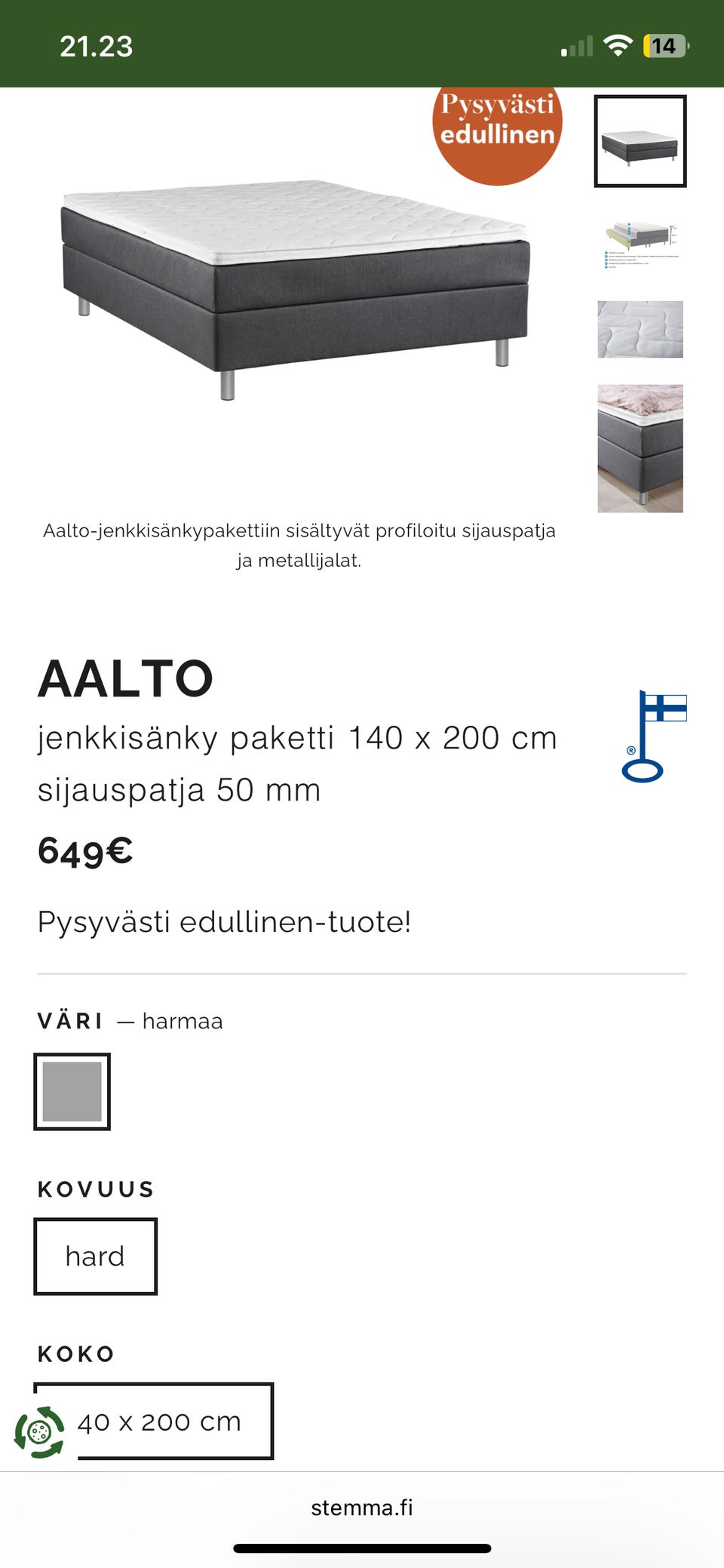Tap the cellular signal bars icon
The image size is (724, 1568).
pyautogui.click(x=575, y=47)
